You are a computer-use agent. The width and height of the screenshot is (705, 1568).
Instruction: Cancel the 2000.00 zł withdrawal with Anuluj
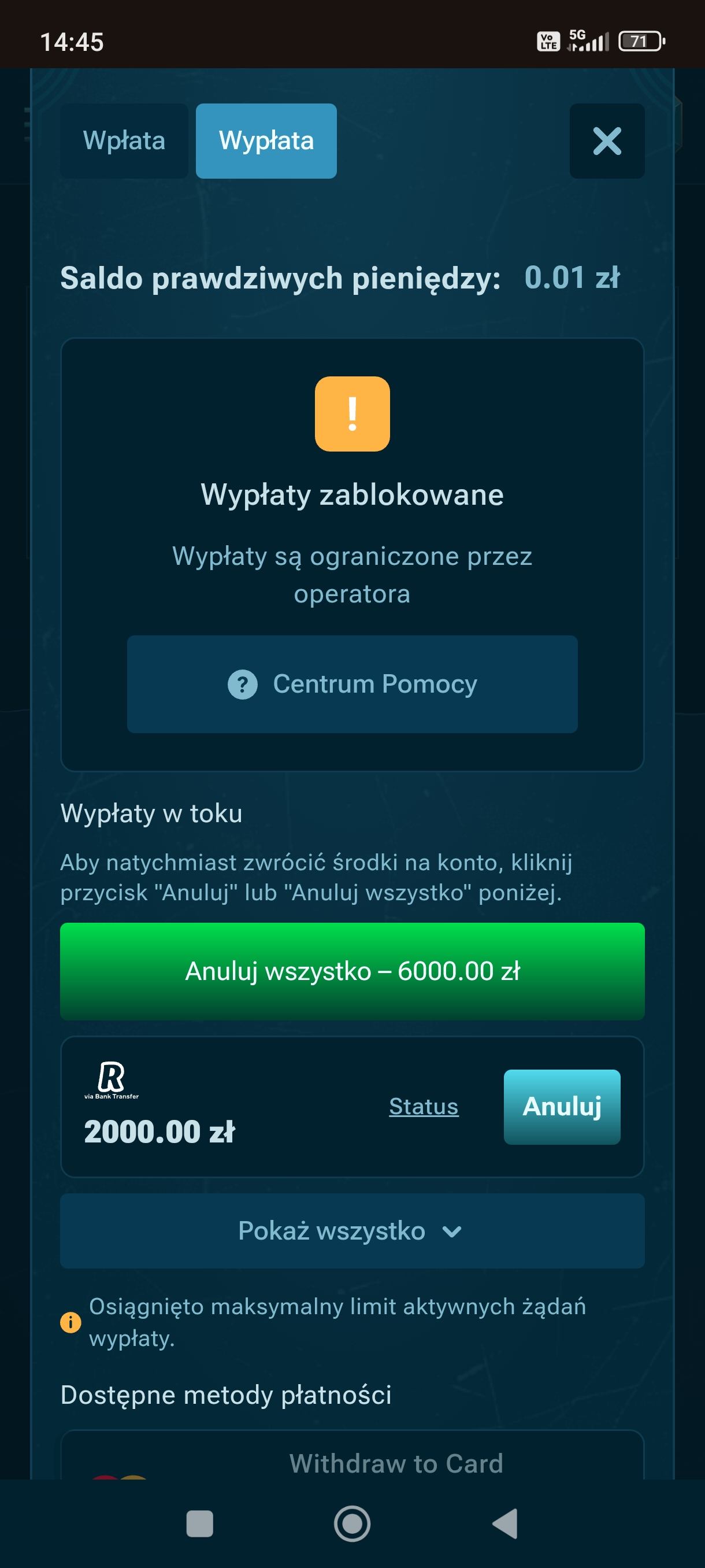point(562,1106)
